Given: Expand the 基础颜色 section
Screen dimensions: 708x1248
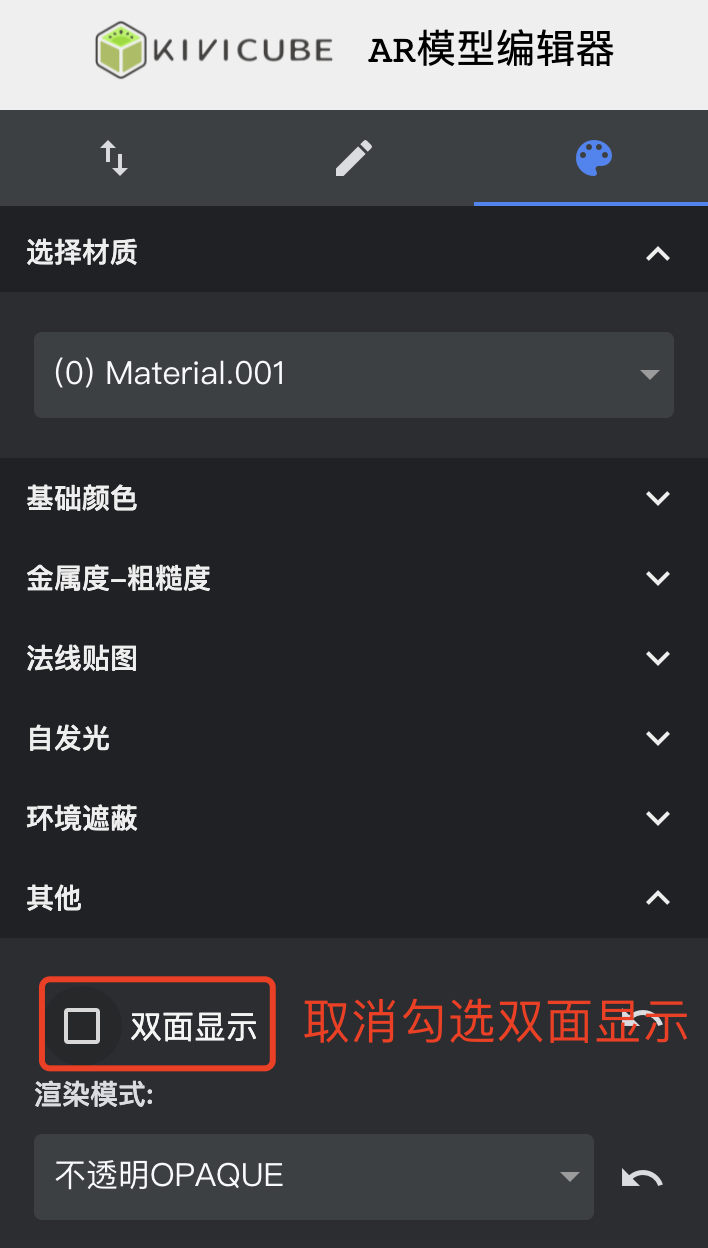Looking at the screenshot, I should tap(657, 498).
